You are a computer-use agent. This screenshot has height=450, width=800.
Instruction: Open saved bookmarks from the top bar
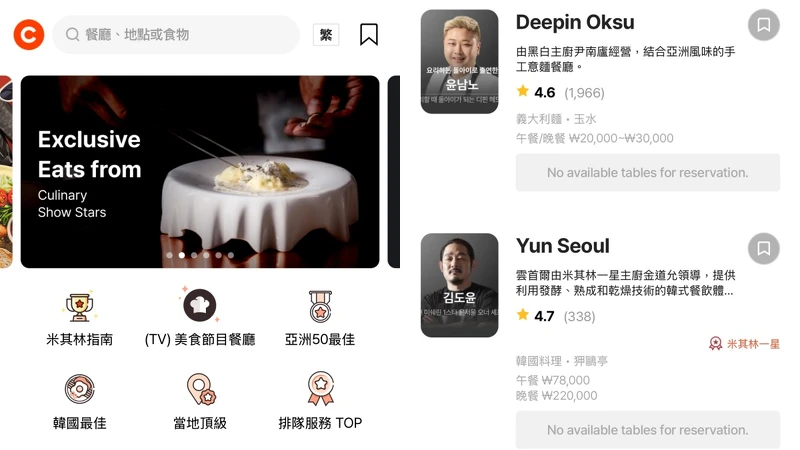tap(369, 35)
